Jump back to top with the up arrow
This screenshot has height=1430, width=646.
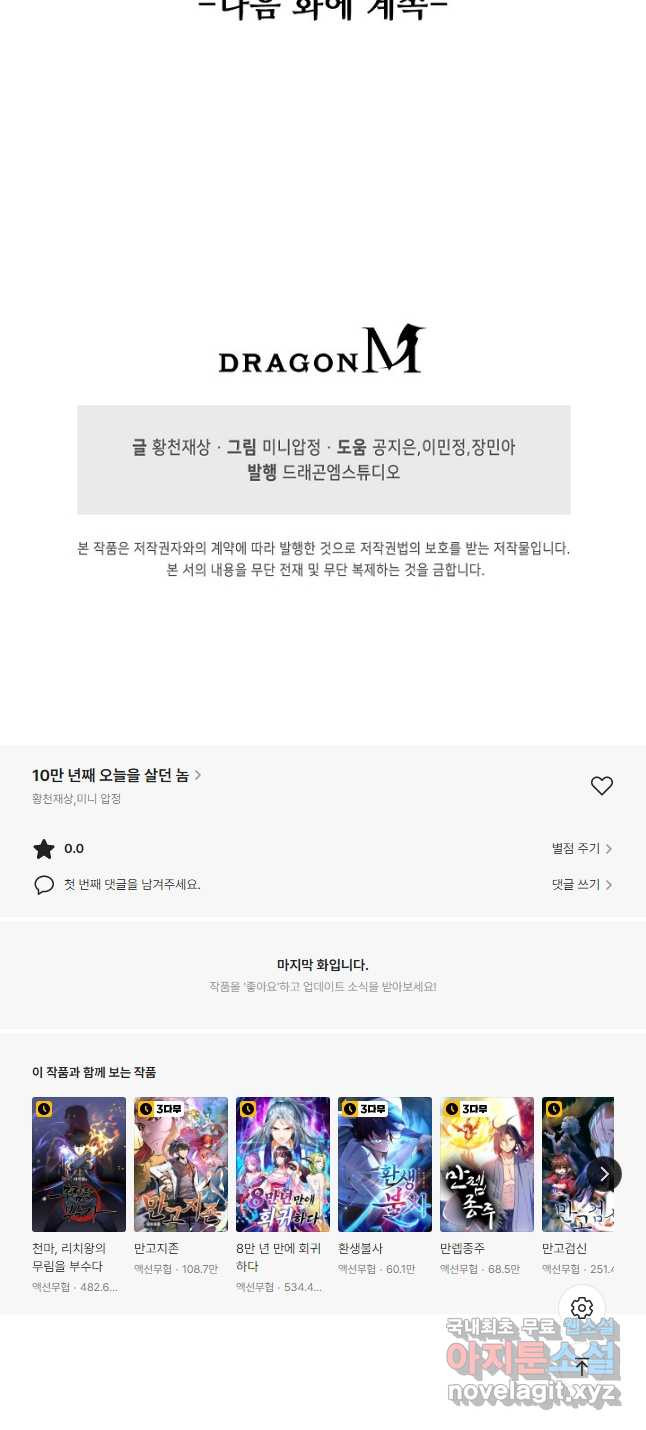[x=582, y=1366]
